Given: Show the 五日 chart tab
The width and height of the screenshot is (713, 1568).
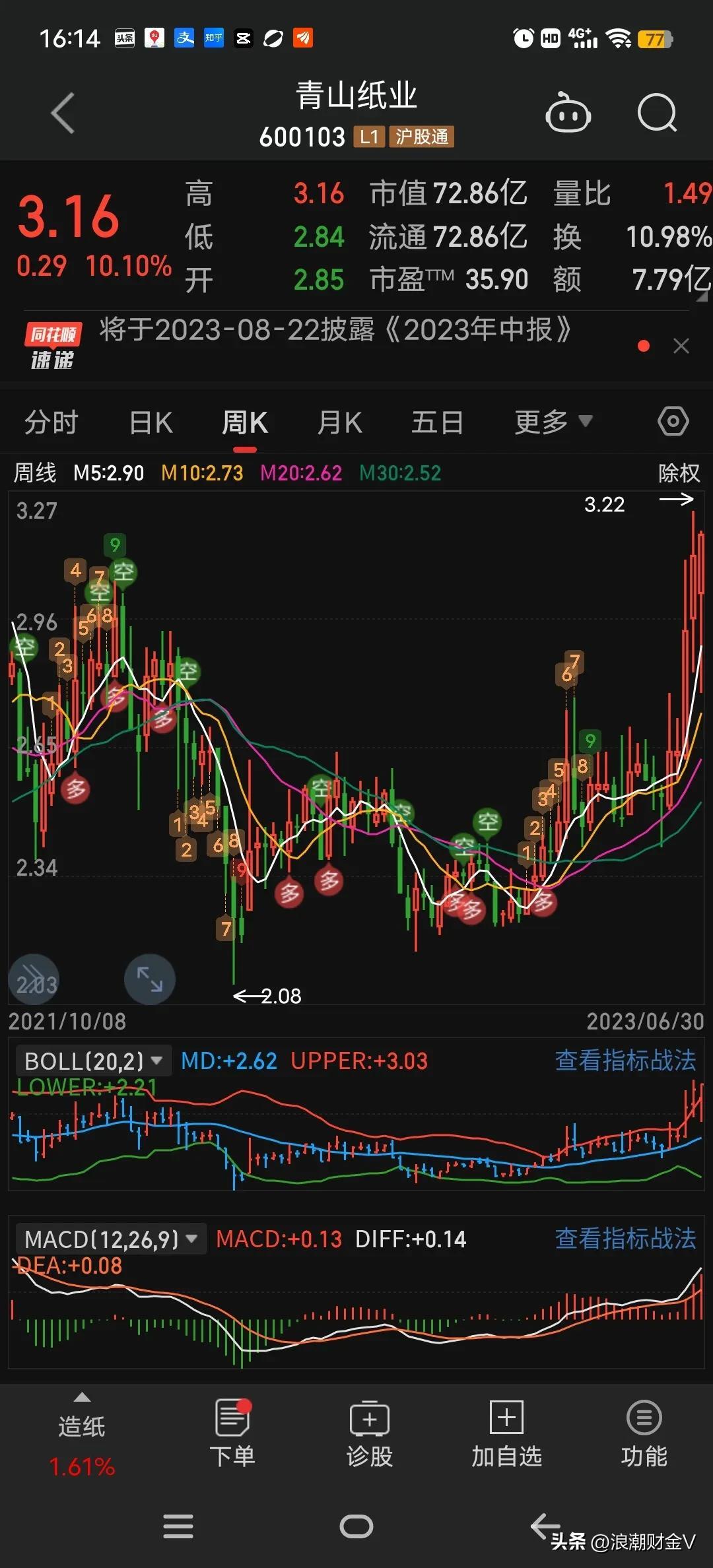Looking at the screenshot, I should [437, 422].
